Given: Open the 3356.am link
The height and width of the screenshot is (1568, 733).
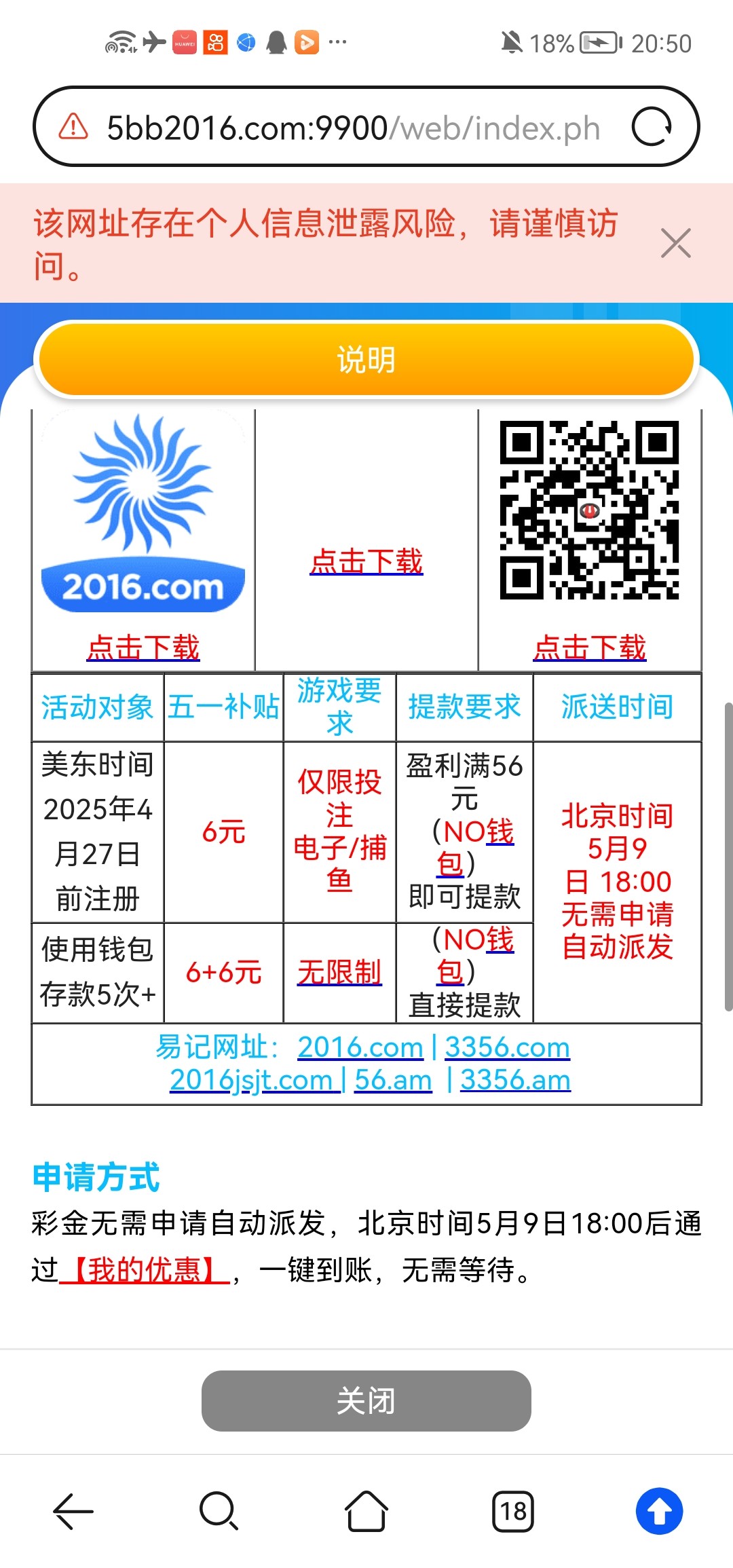Looking at the screenshot, I should tap(515, 1080).
